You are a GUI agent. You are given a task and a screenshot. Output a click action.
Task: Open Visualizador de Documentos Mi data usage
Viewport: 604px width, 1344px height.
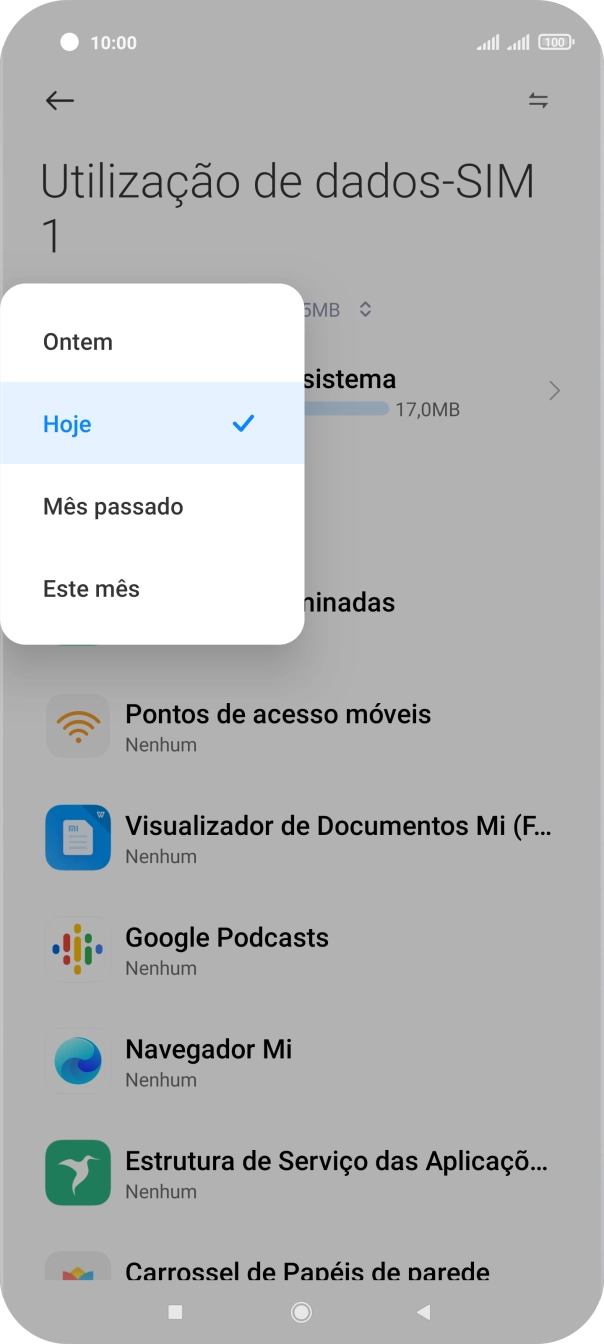pos(300,838)
